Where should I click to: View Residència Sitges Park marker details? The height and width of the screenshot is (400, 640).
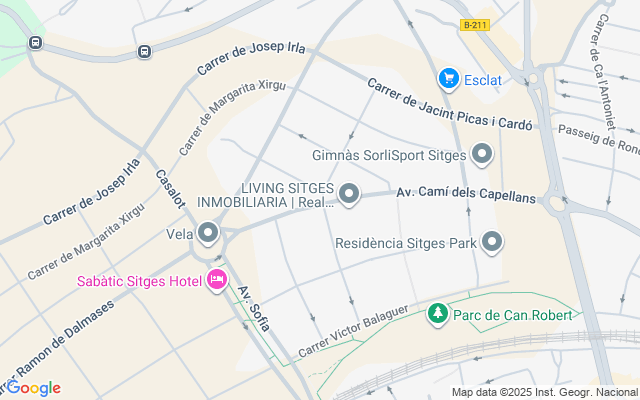click(x=492, y=242)
